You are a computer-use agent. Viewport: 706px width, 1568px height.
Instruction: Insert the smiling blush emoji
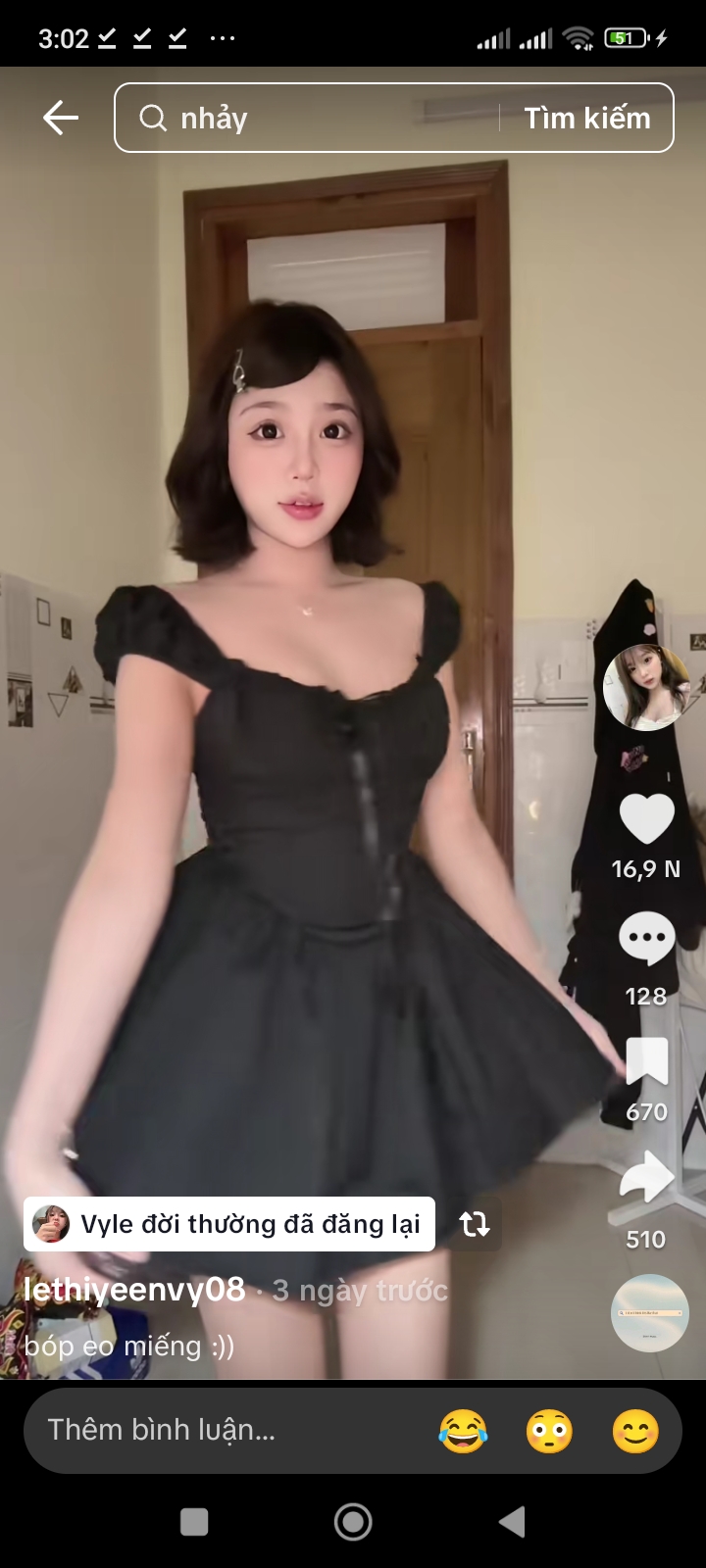635,1431
